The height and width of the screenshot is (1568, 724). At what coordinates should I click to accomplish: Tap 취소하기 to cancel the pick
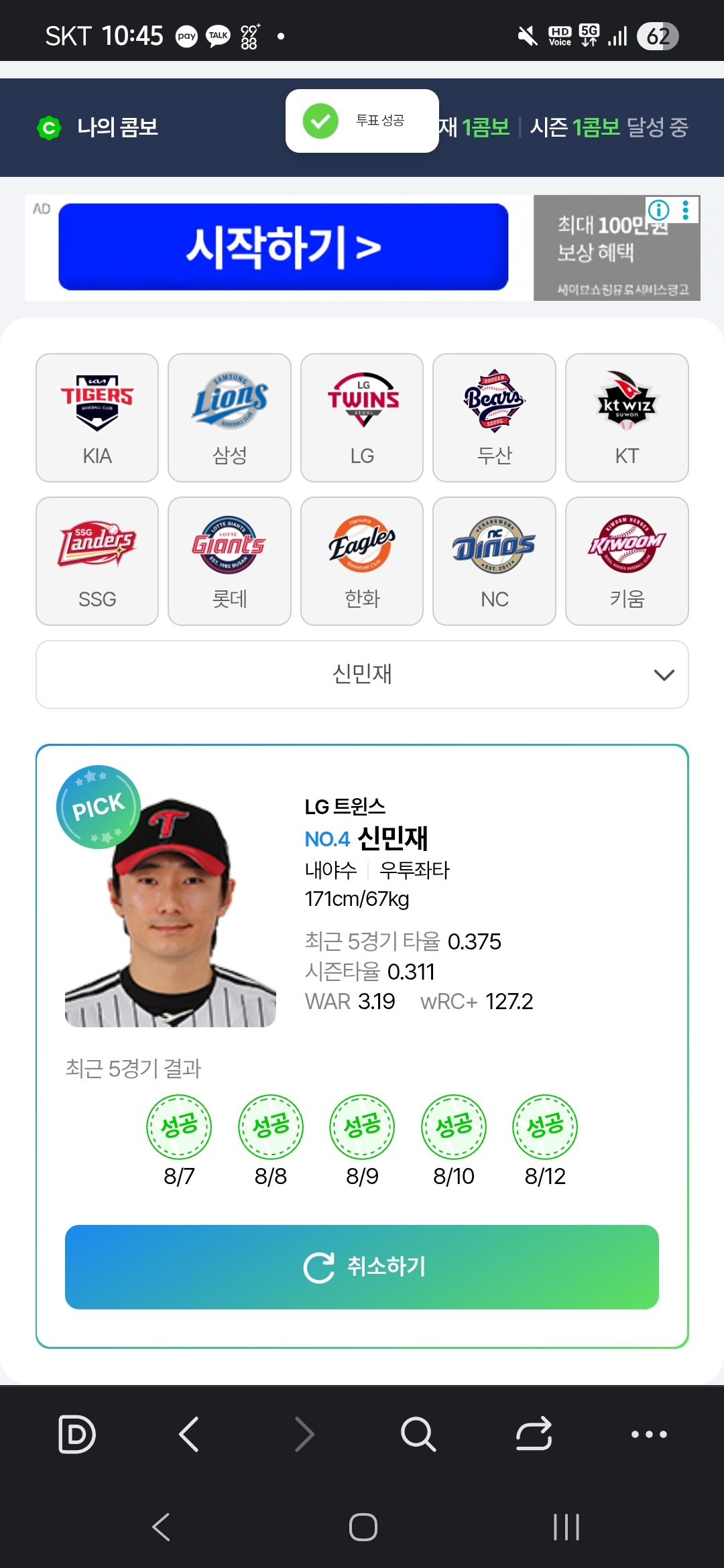tap(362, 1266)
